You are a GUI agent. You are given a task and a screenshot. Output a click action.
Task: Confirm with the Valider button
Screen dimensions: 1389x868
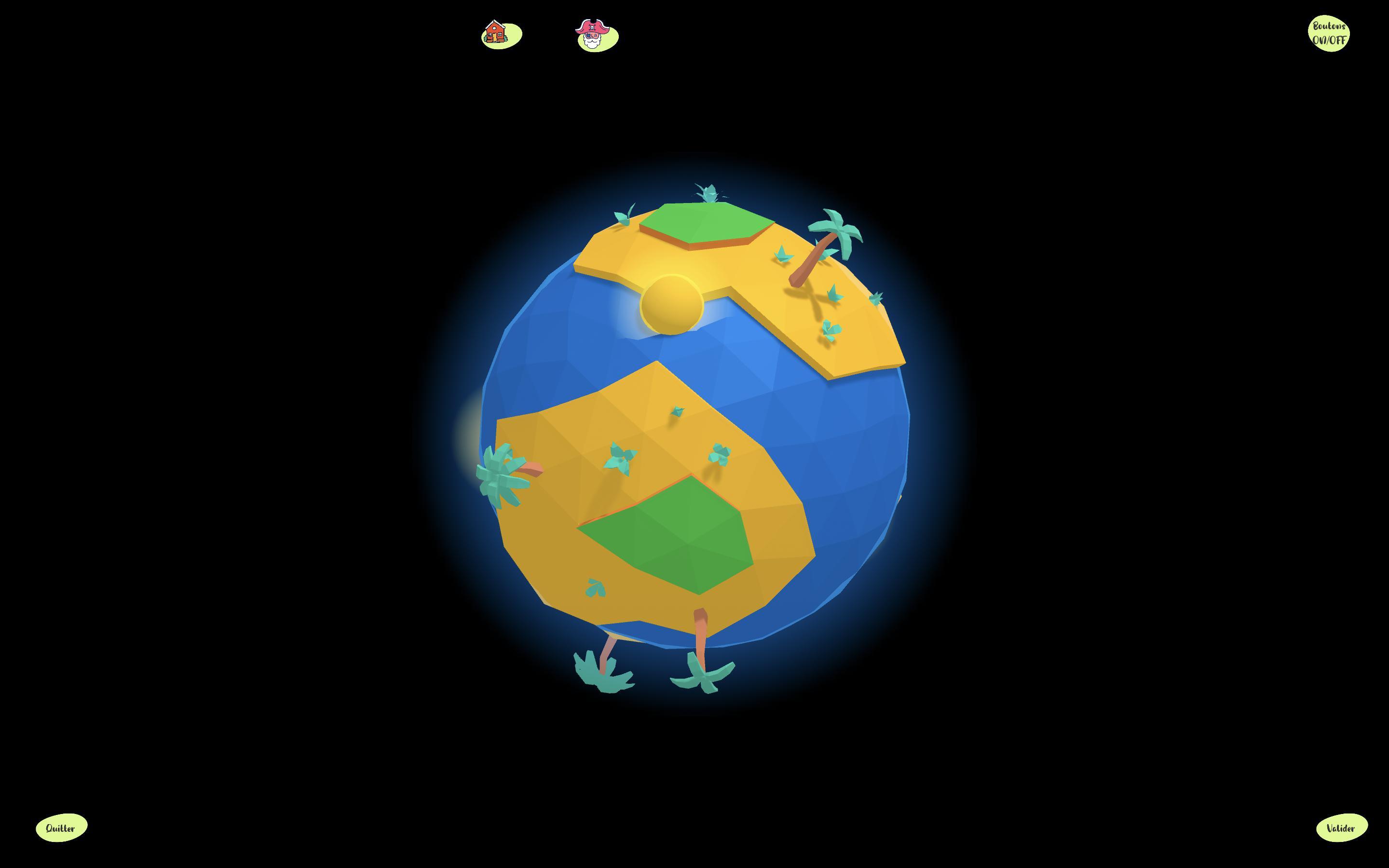tap(1341, 827)
